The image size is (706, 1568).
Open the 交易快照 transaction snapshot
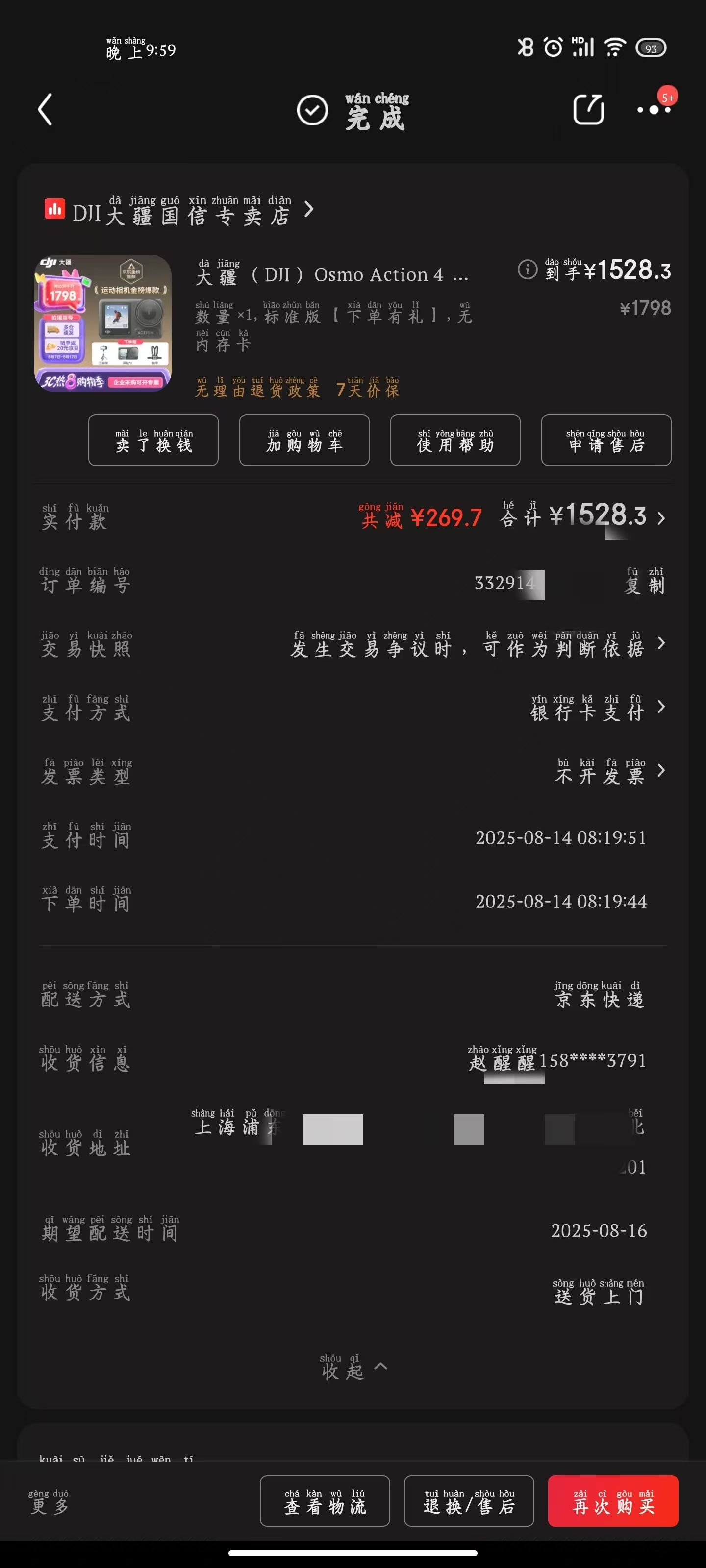[660, 643]
